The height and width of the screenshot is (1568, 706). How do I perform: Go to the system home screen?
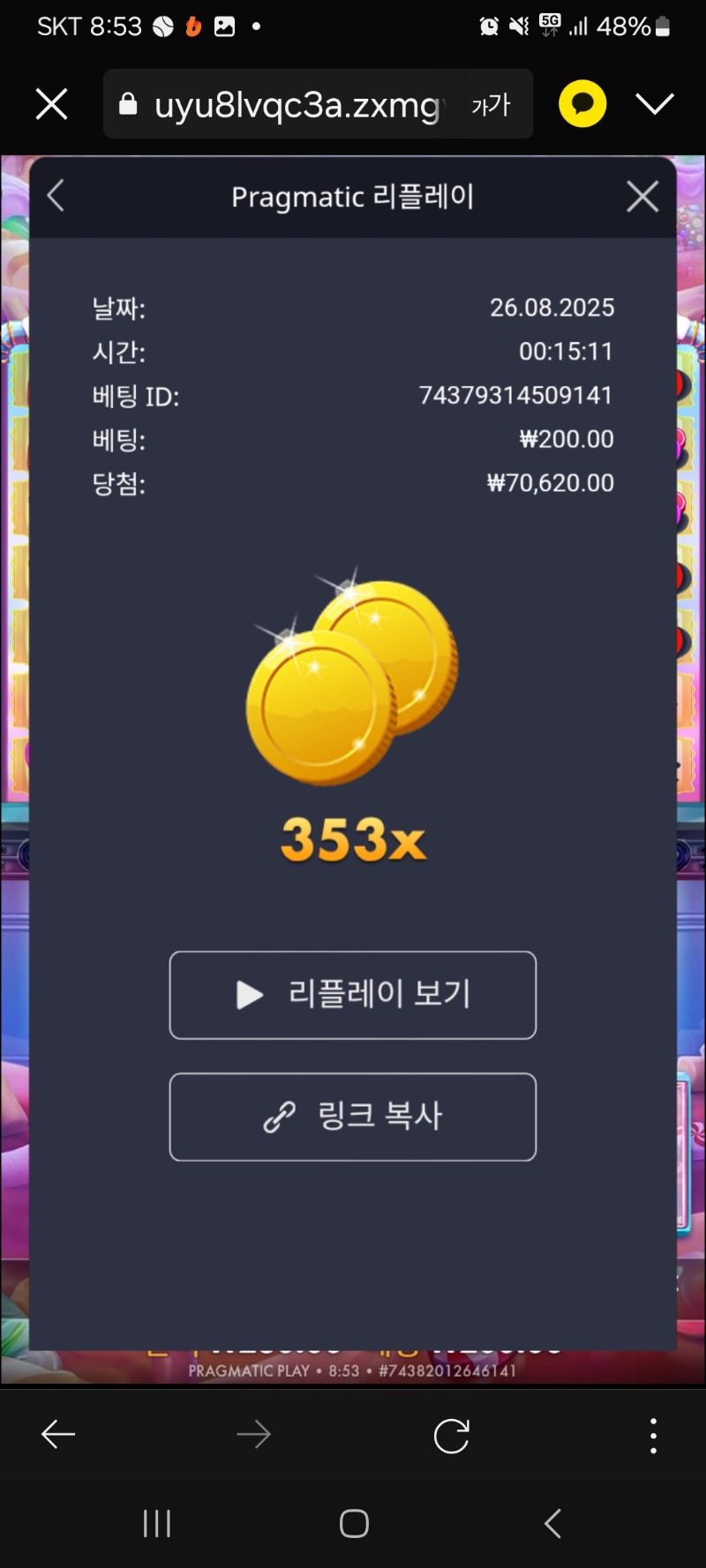[x=354, y=1523]
